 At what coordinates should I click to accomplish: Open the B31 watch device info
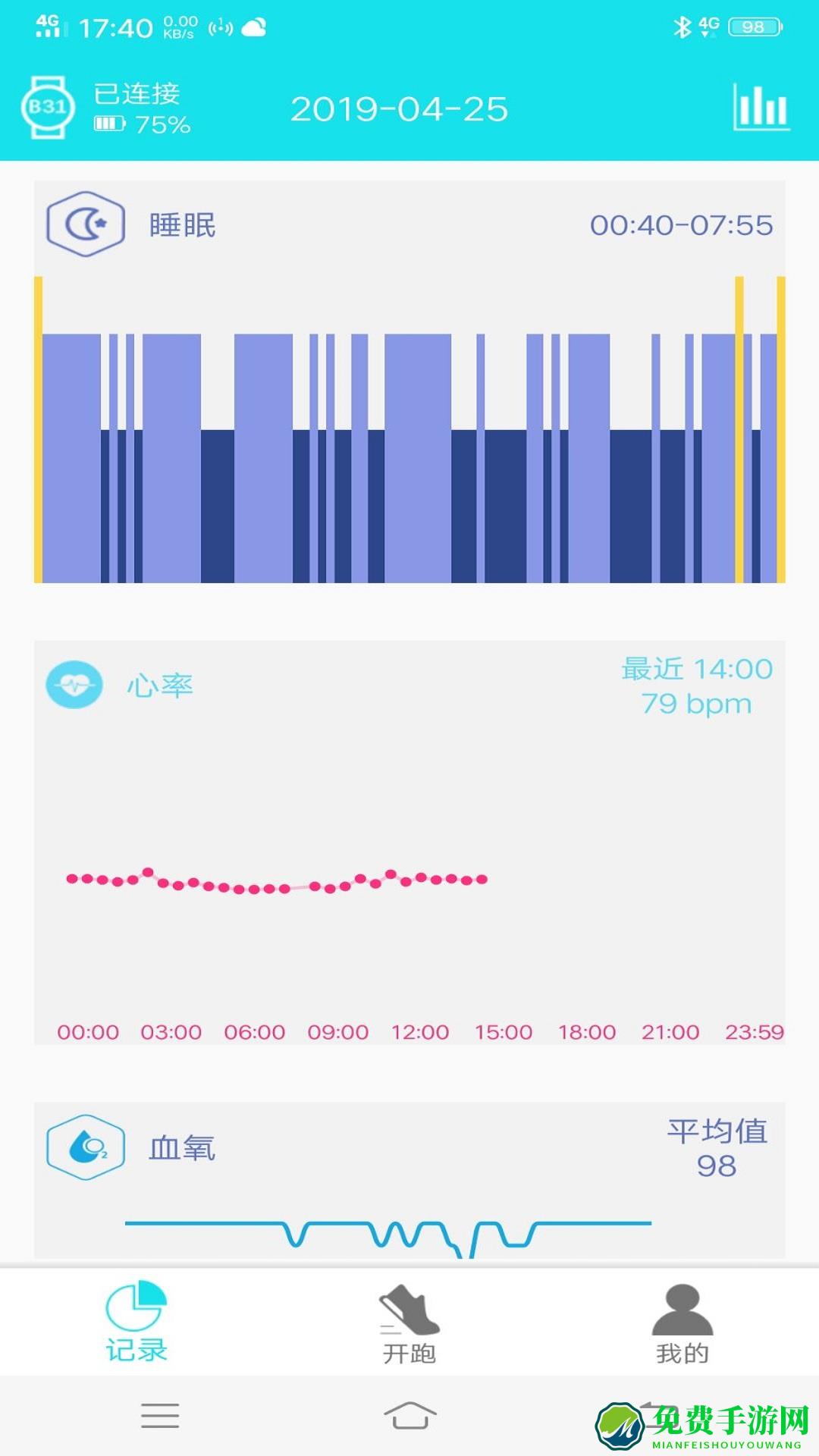click(x=48, y=108)
